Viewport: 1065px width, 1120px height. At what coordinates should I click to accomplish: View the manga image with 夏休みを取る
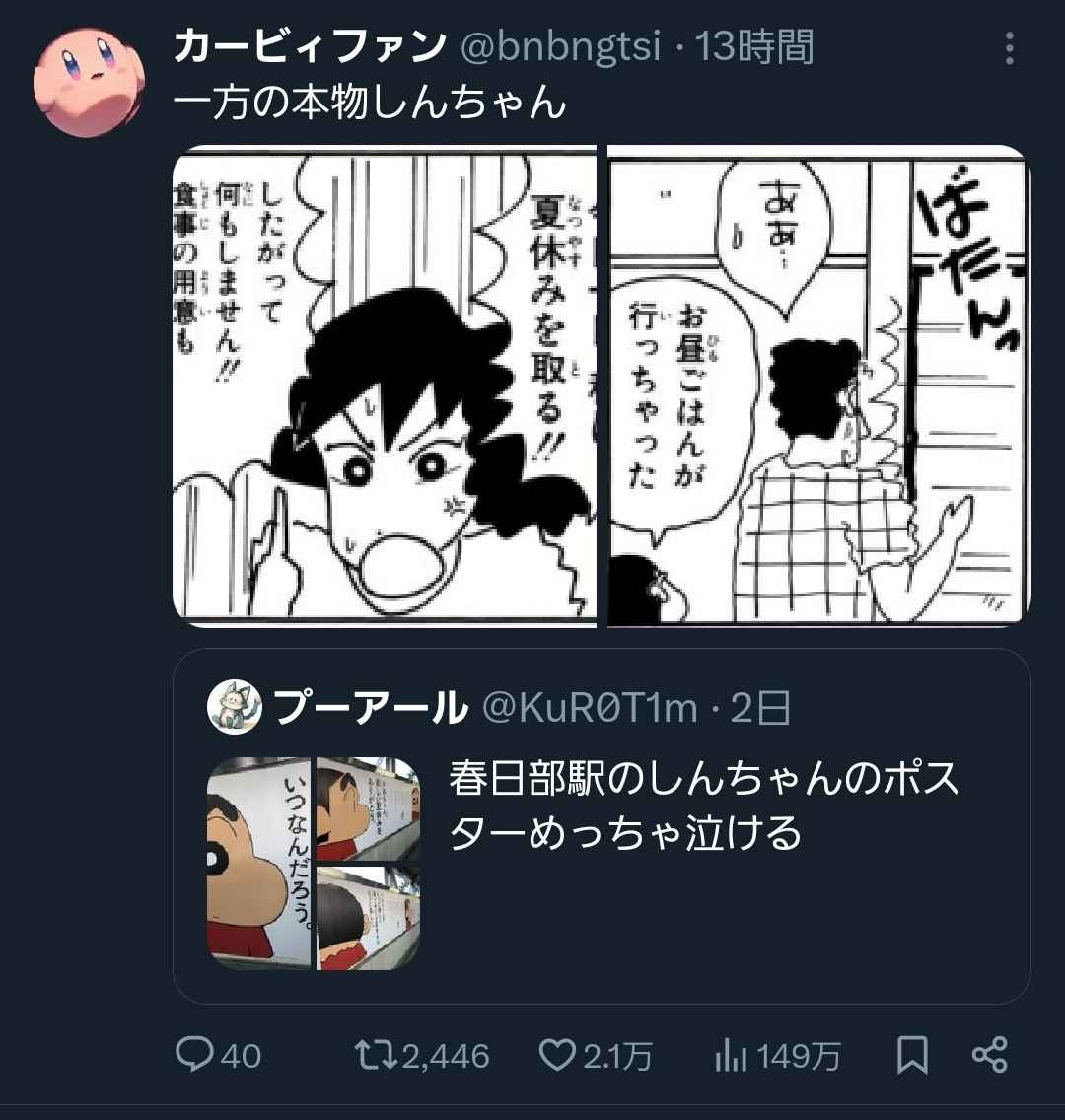coord(385,385)
